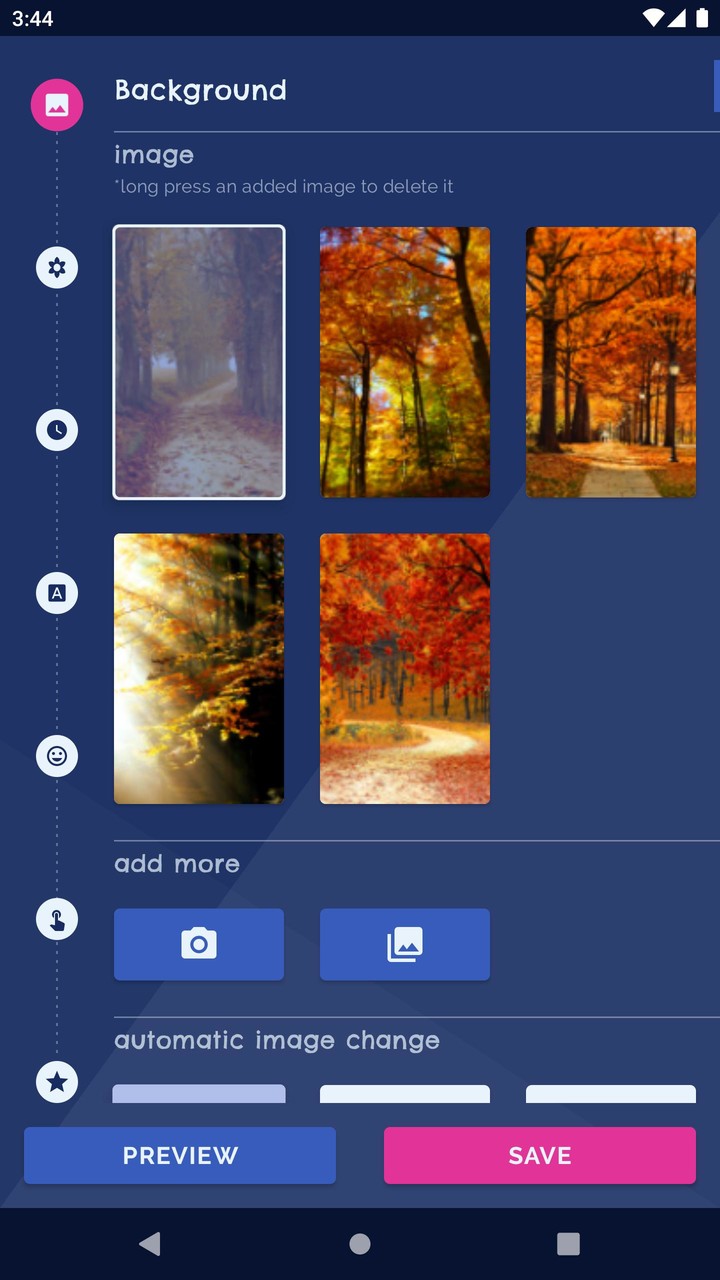Viewport: 720px width, 1280px height.
Task: Select the emoji customization icon
Action: 57,756
